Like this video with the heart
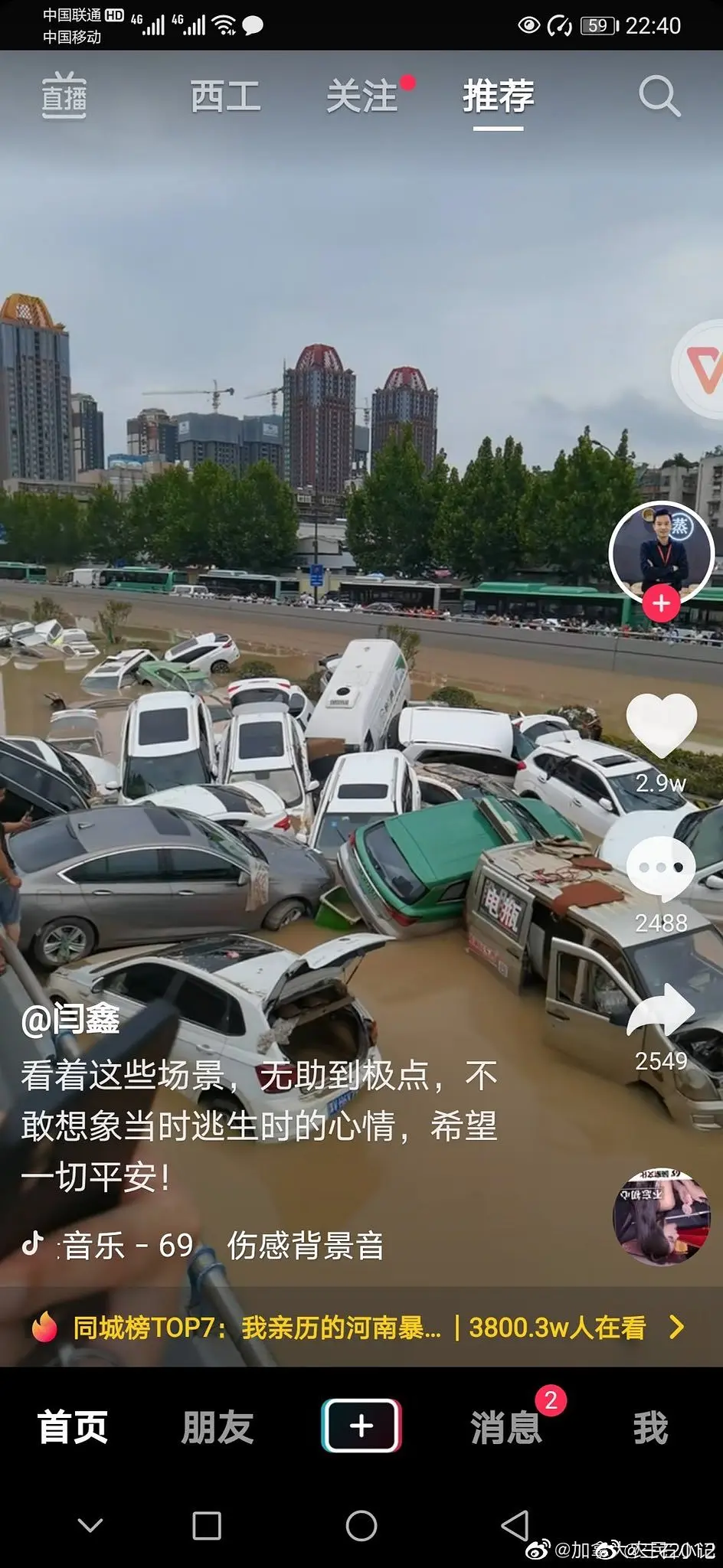723x1568 pixels. (661, 725)
